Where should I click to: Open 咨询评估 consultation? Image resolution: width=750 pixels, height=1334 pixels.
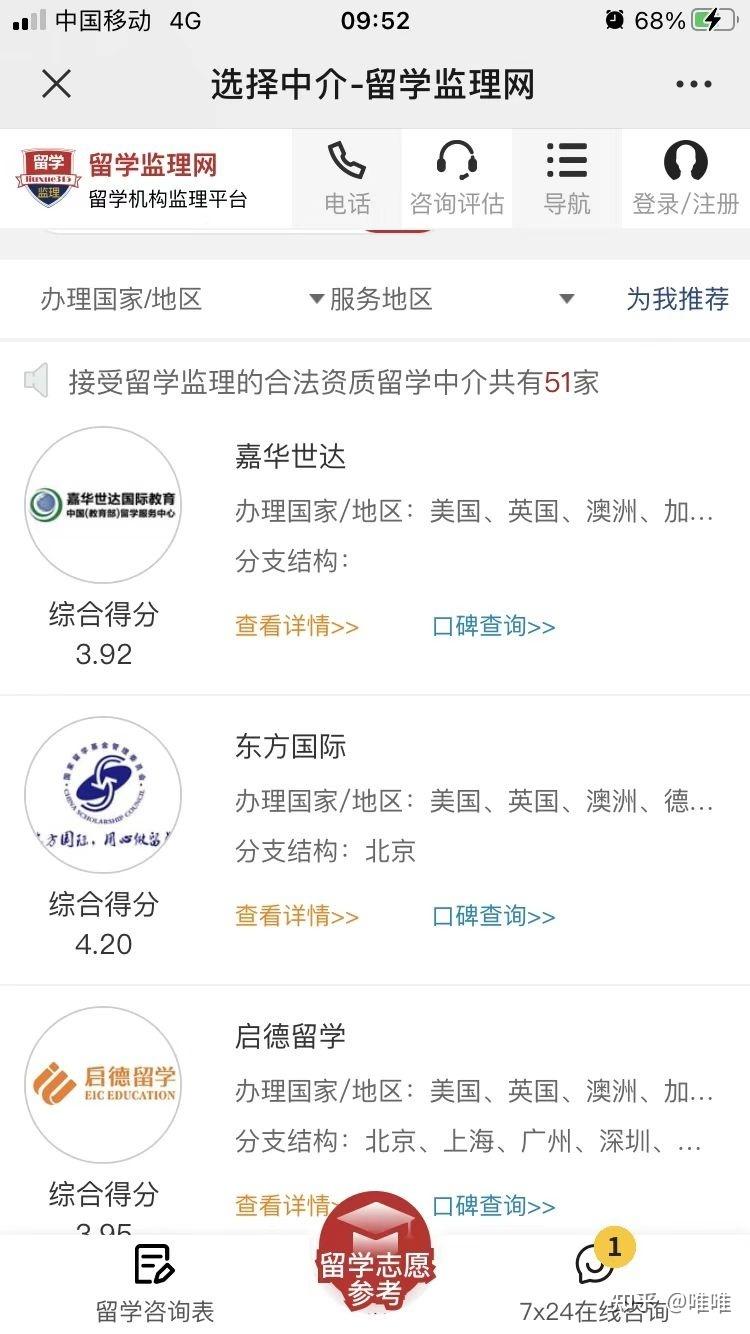[x=457, y=179]
